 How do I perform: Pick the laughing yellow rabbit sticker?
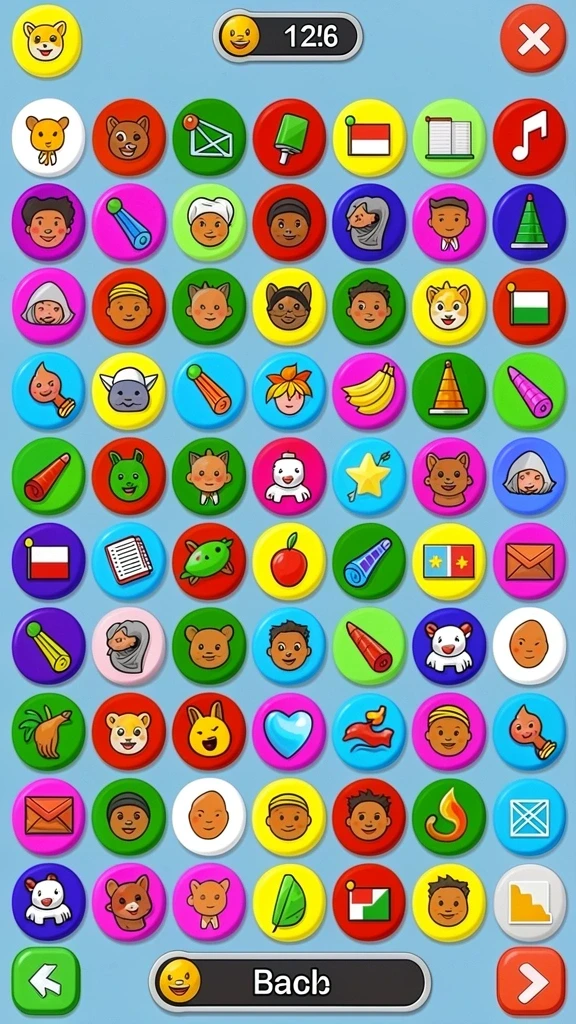coord(209,731)
